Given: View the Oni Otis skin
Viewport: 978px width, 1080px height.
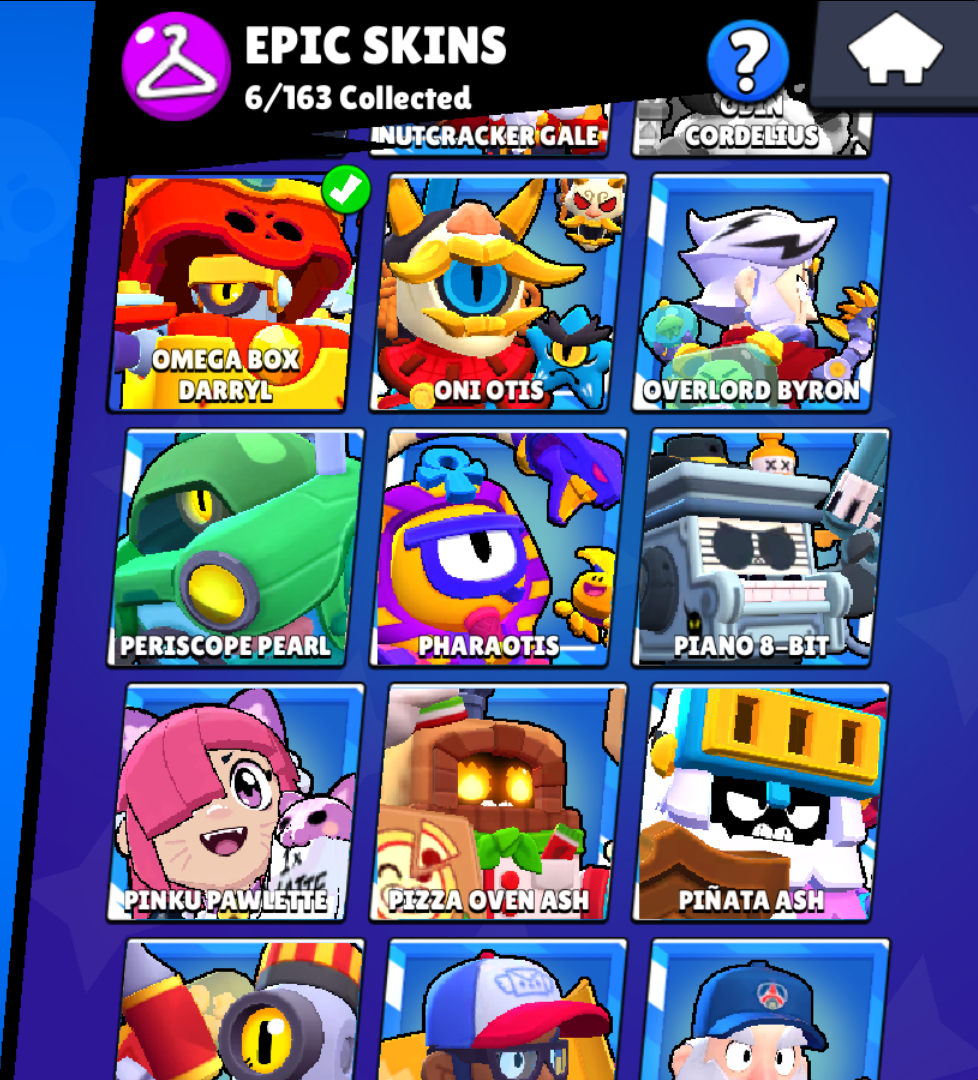Looking at the screenshot, I should tap(496, 292).
